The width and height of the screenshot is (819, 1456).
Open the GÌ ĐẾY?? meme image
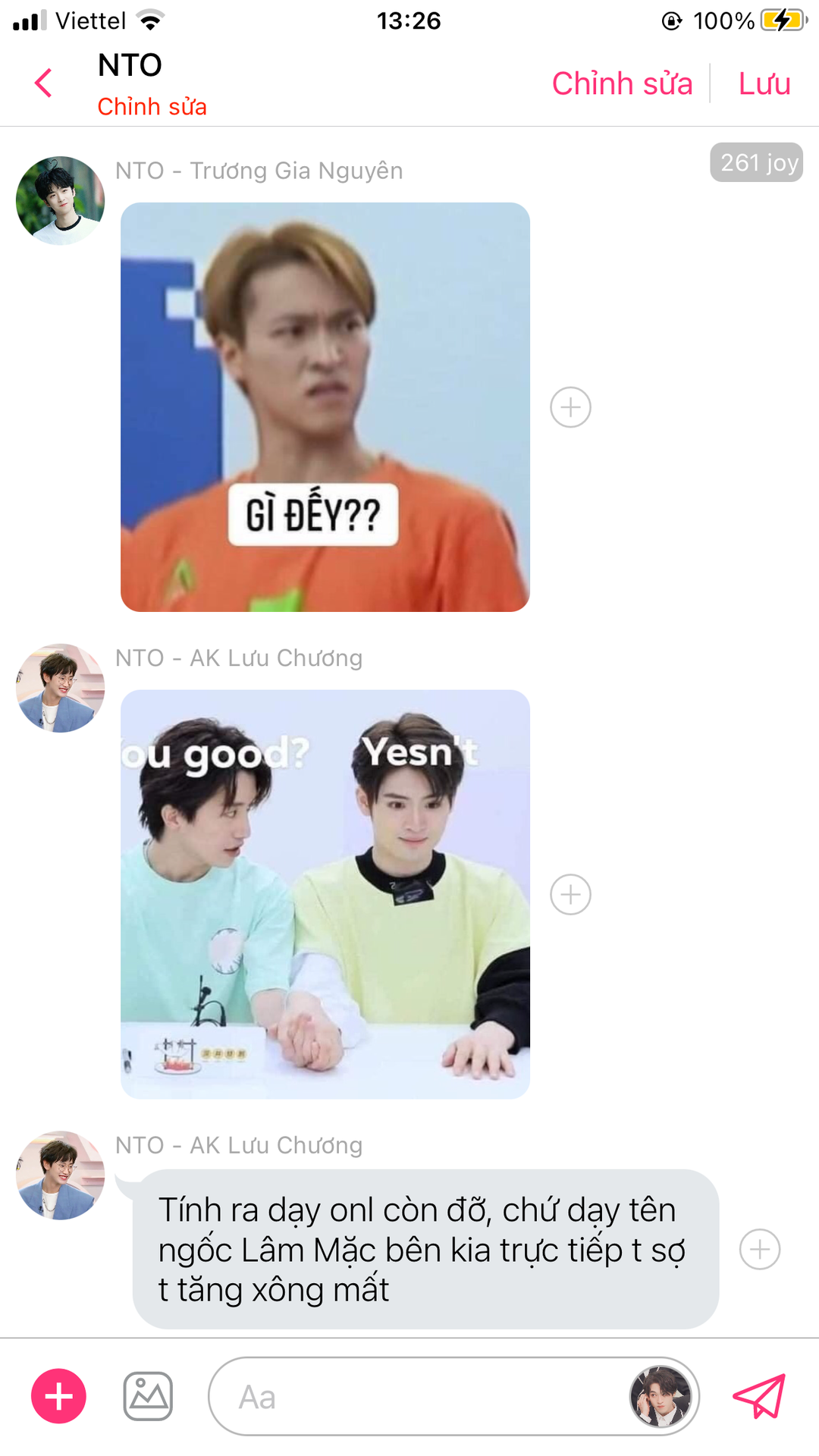point(325,407)
